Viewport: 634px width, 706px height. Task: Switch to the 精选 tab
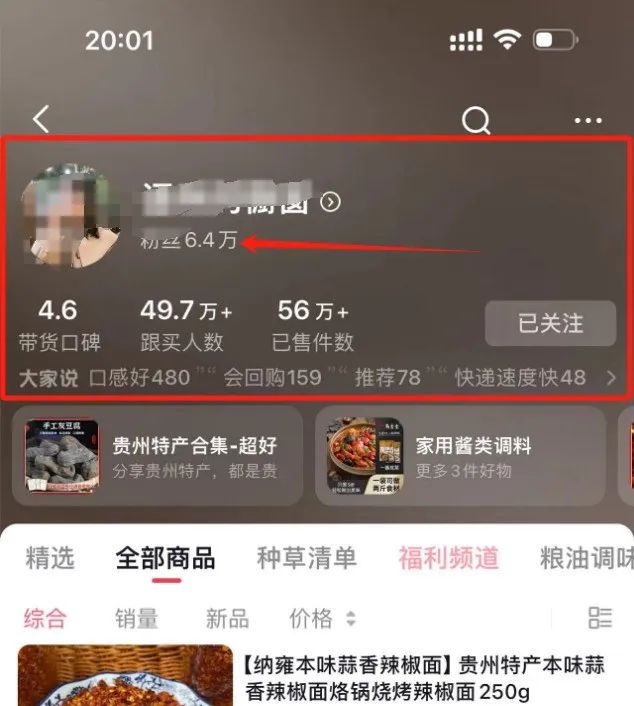pyautogui.click(x=50, y=558)
